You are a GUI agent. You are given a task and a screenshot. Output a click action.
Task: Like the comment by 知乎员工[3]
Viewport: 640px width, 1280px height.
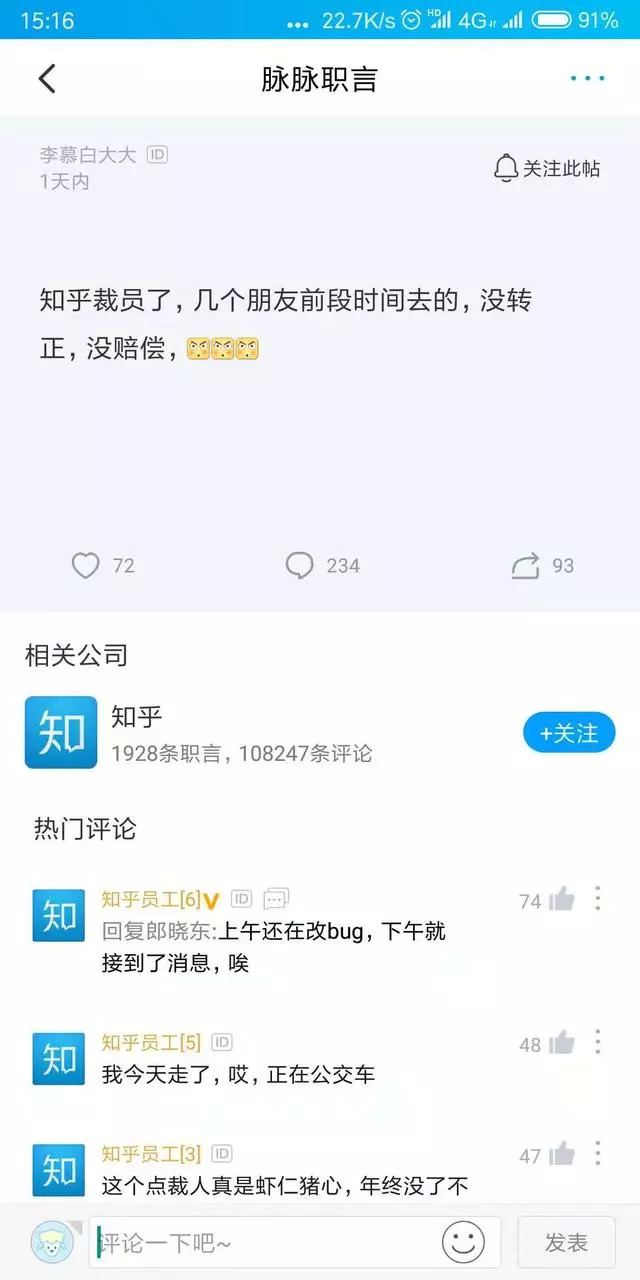point(562,1155)
